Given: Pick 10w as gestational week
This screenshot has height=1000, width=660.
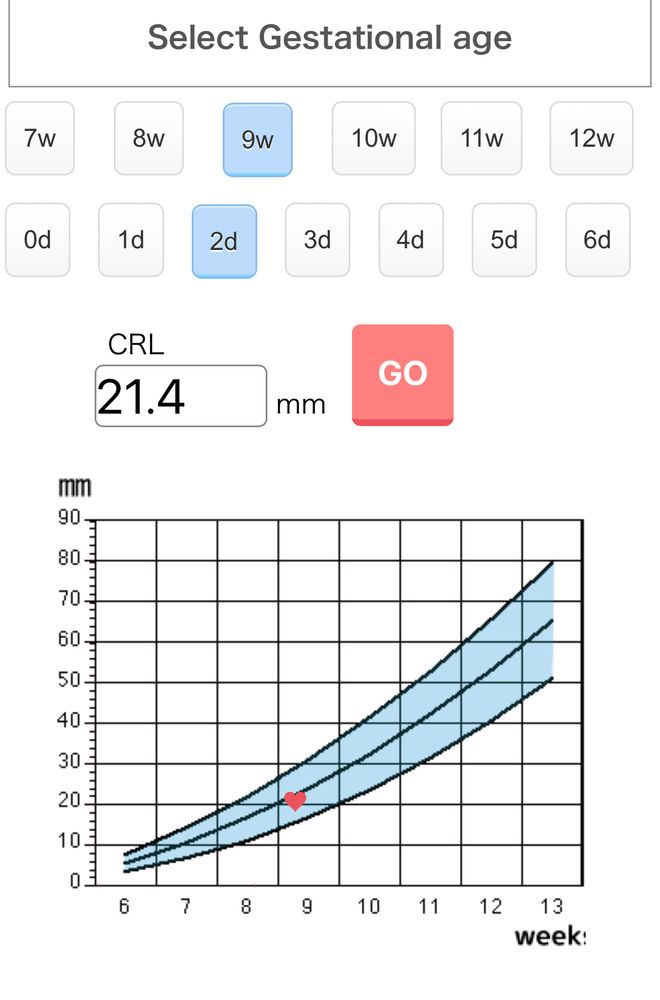Looking at the screenshot, I should coord(374,139).
